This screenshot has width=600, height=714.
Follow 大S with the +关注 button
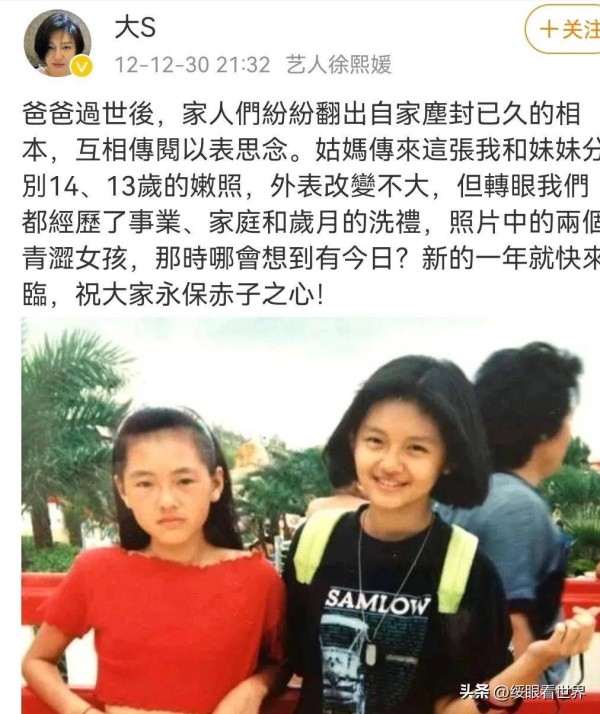(565, 31)
